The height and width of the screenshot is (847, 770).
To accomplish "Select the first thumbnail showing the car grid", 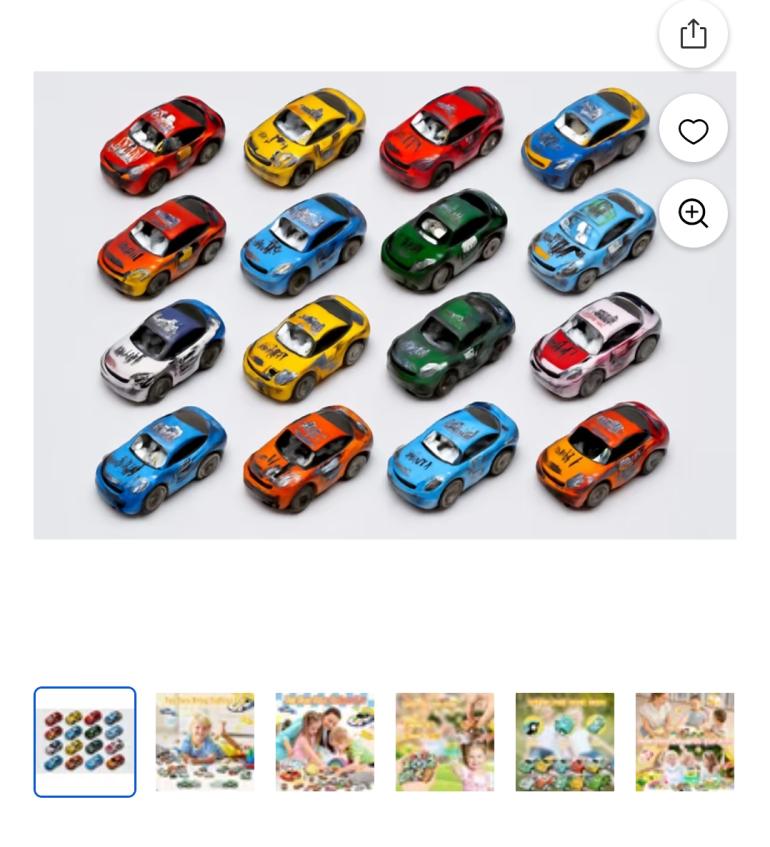I will click(85, 742).
